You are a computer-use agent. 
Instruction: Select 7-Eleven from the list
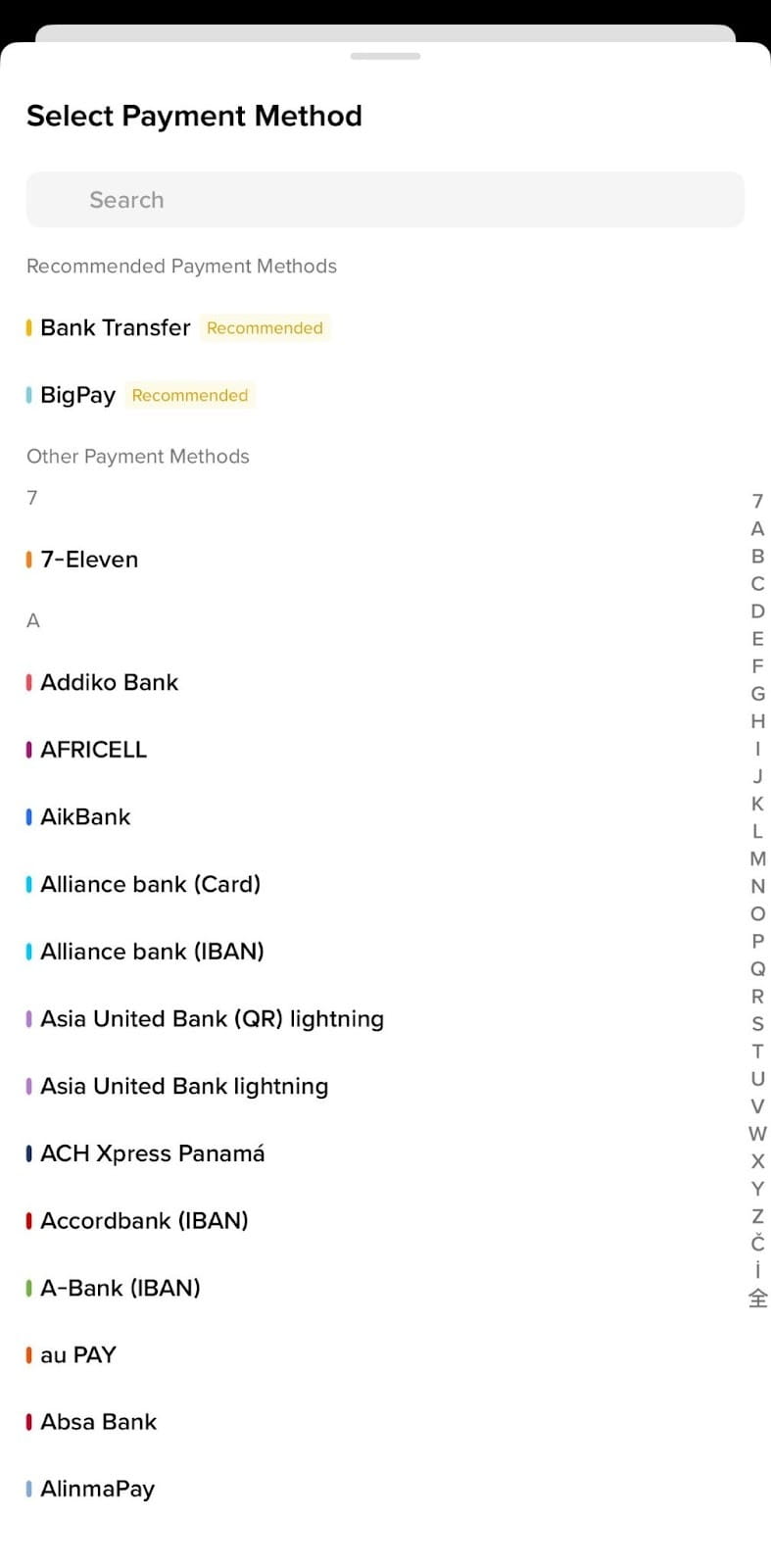pos(89,560)
